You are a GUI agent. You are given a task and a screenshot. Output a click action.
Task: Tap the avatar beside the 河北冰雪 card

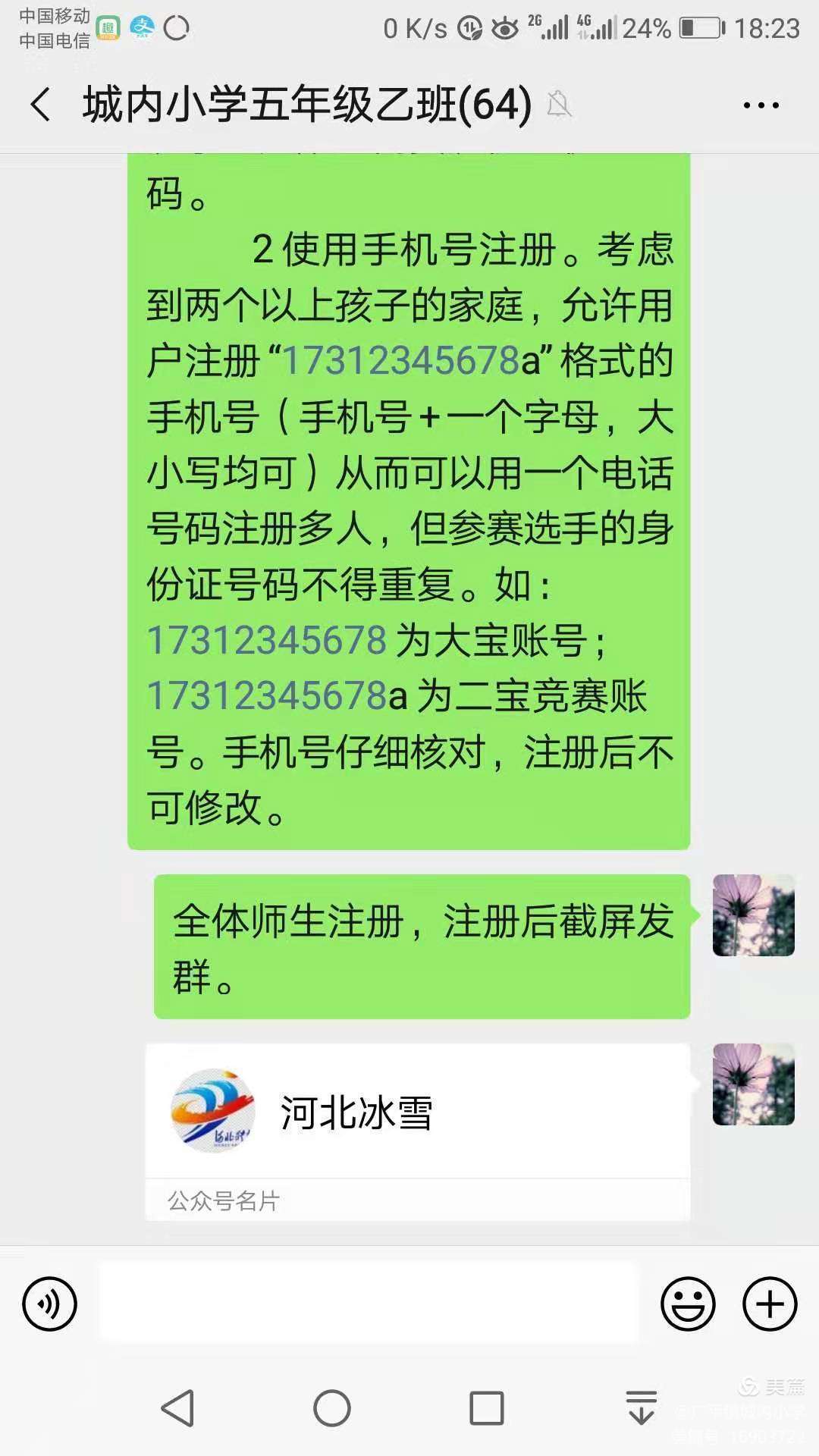(753, 1084)
